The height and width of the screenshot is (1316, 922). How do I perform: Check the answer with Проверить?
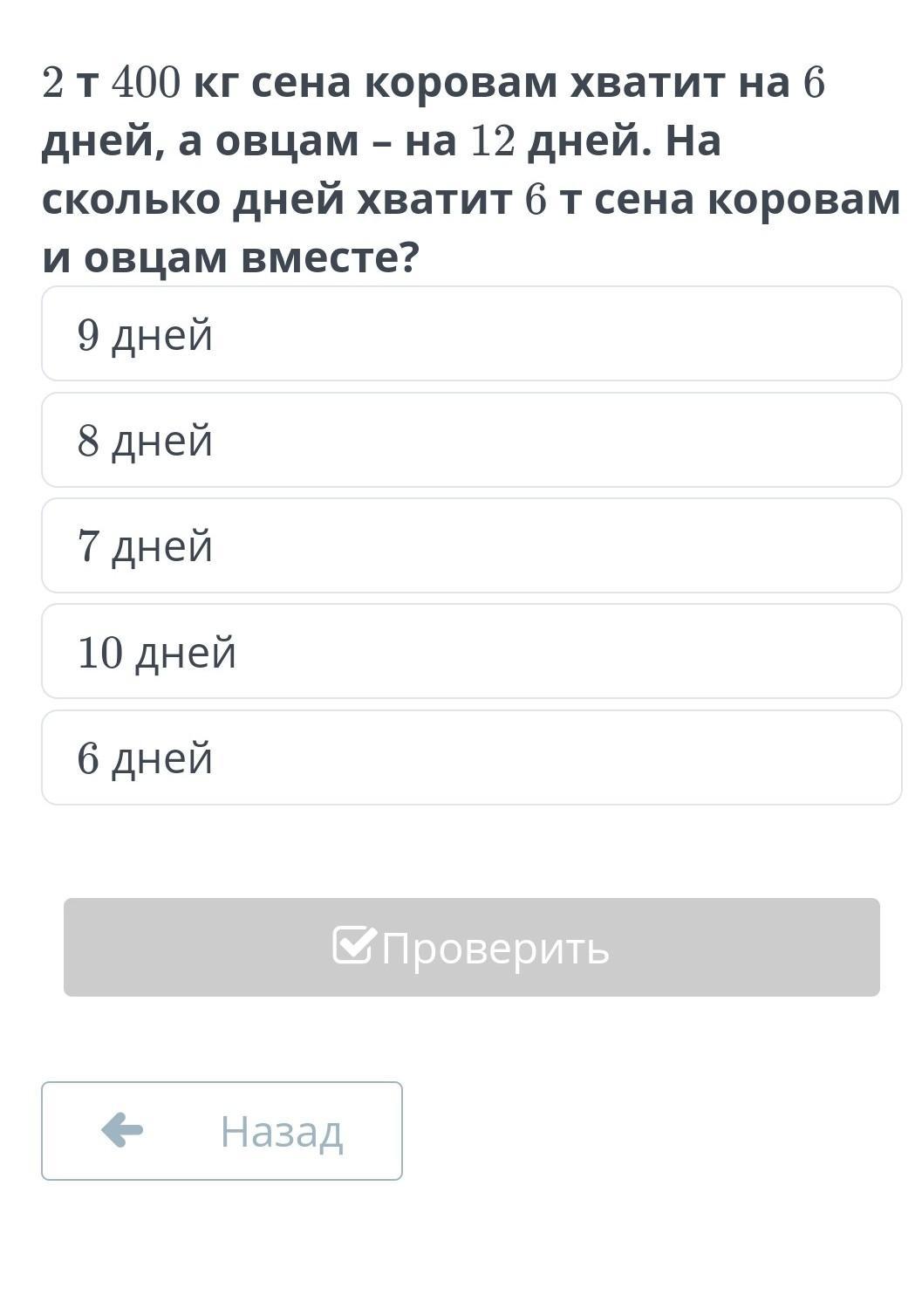[x=471, y=948]
